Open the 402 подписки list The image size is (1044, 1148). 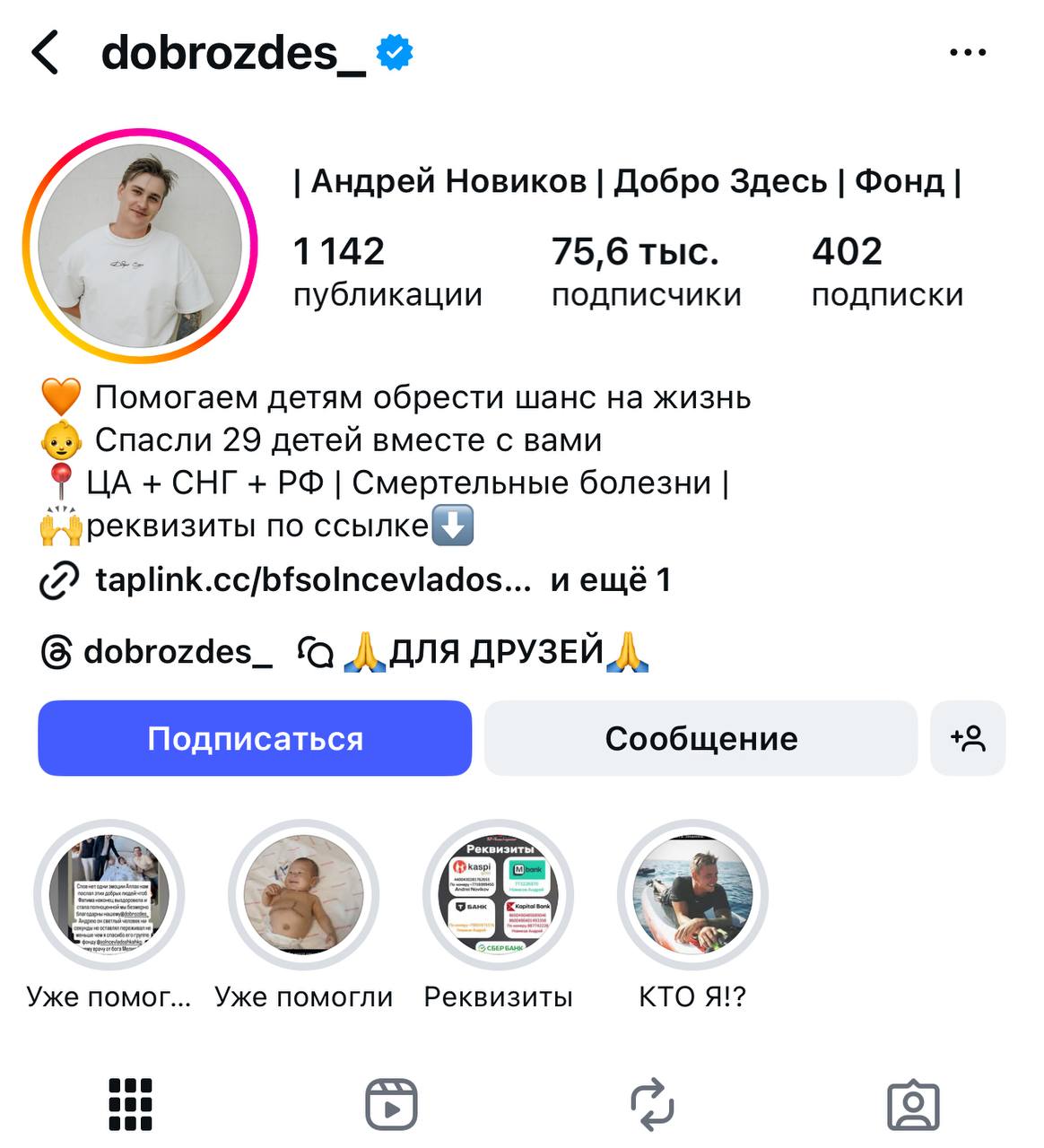(x=886, y=271)
